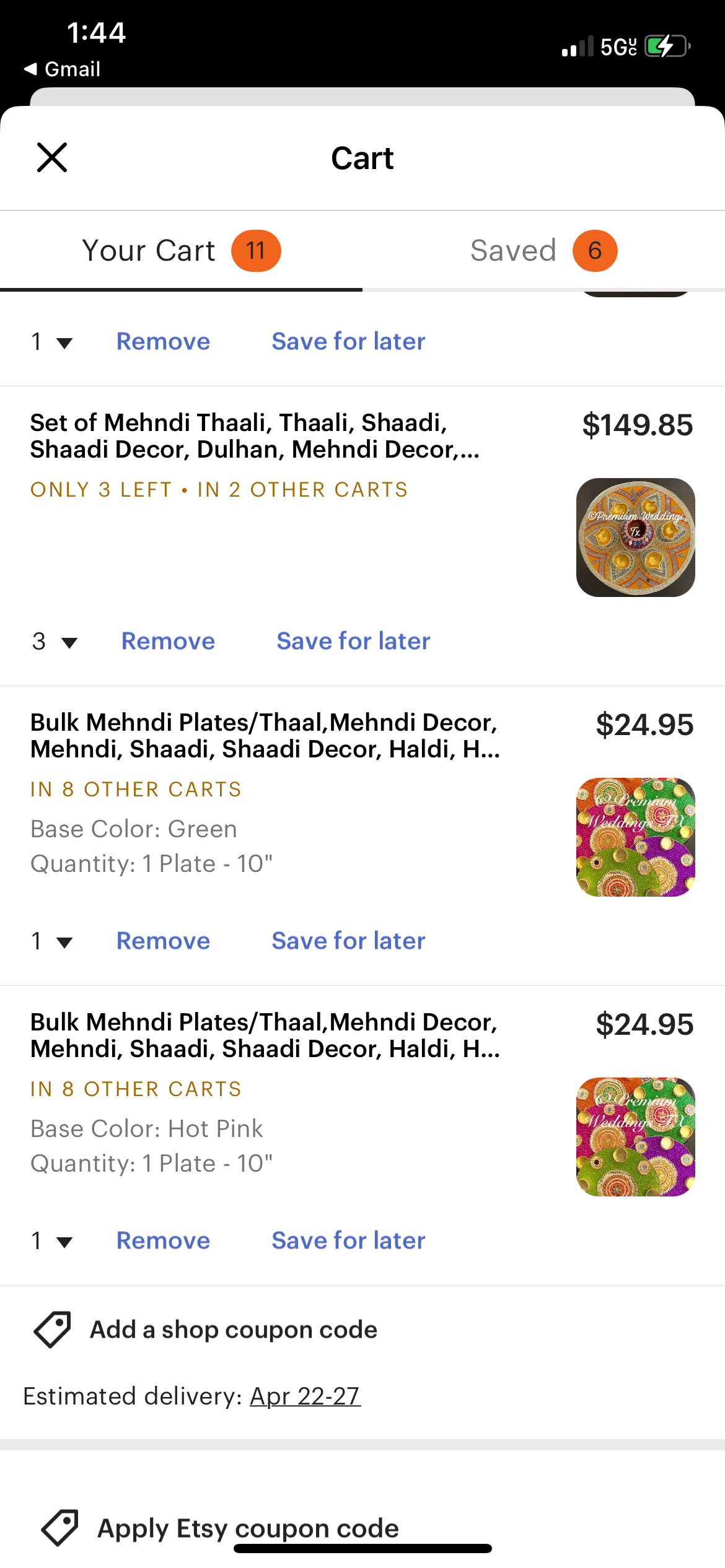Save the Set of Mehndi Thaali for later

(x=353, y=641)
